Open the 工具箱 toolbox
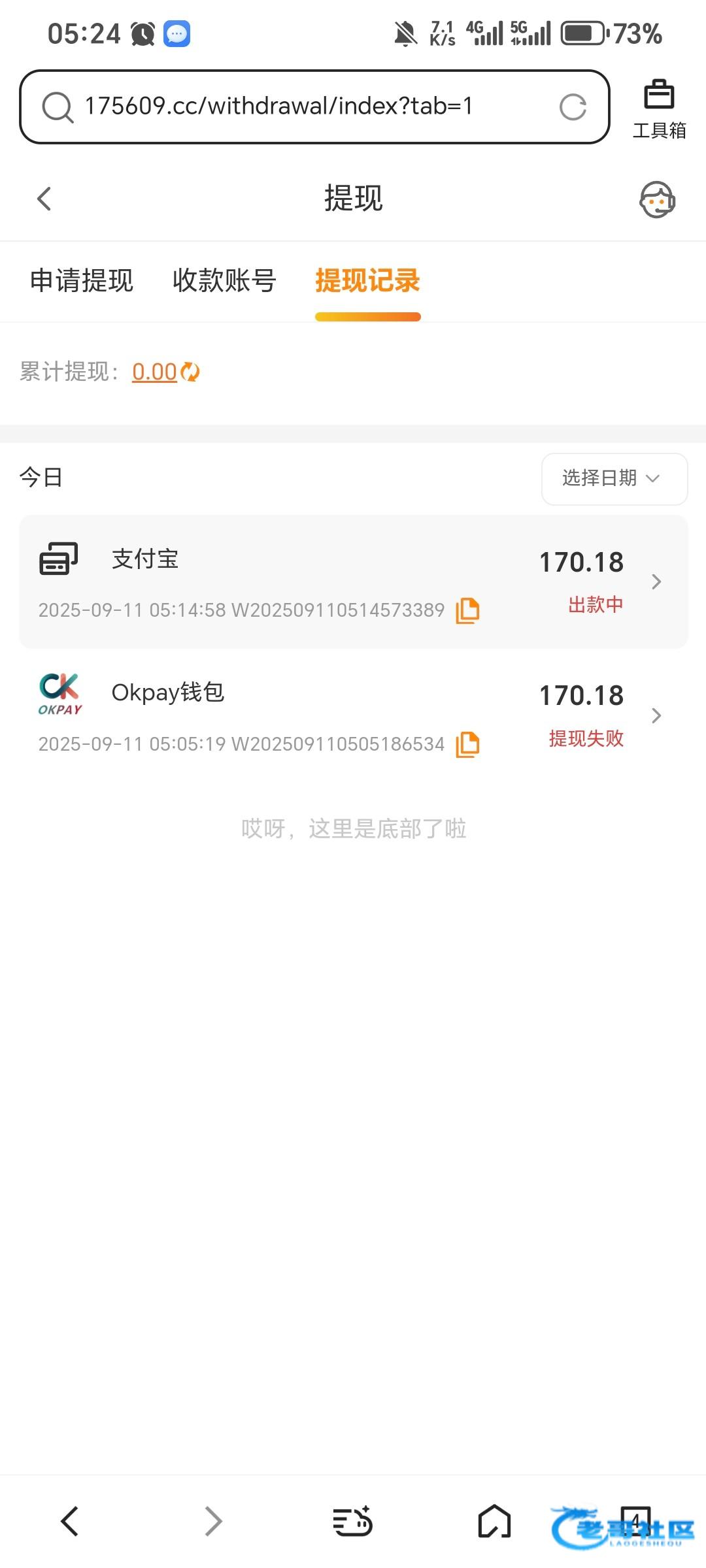 pyautogui.click(x=658, y=109)
